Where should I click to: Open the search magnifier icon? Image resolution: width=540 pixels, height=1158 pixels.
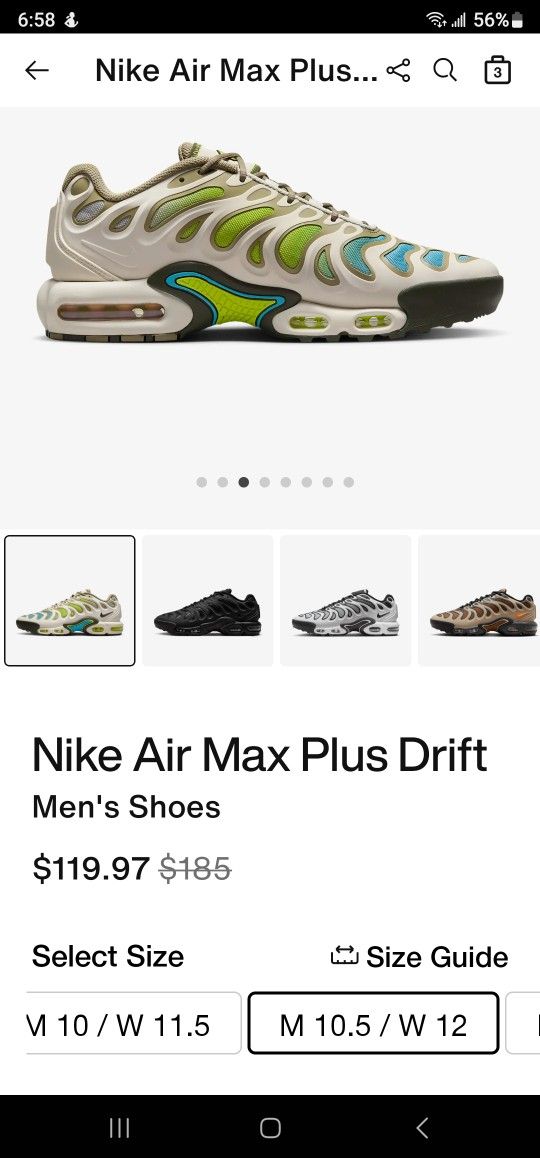pos(445,70)
